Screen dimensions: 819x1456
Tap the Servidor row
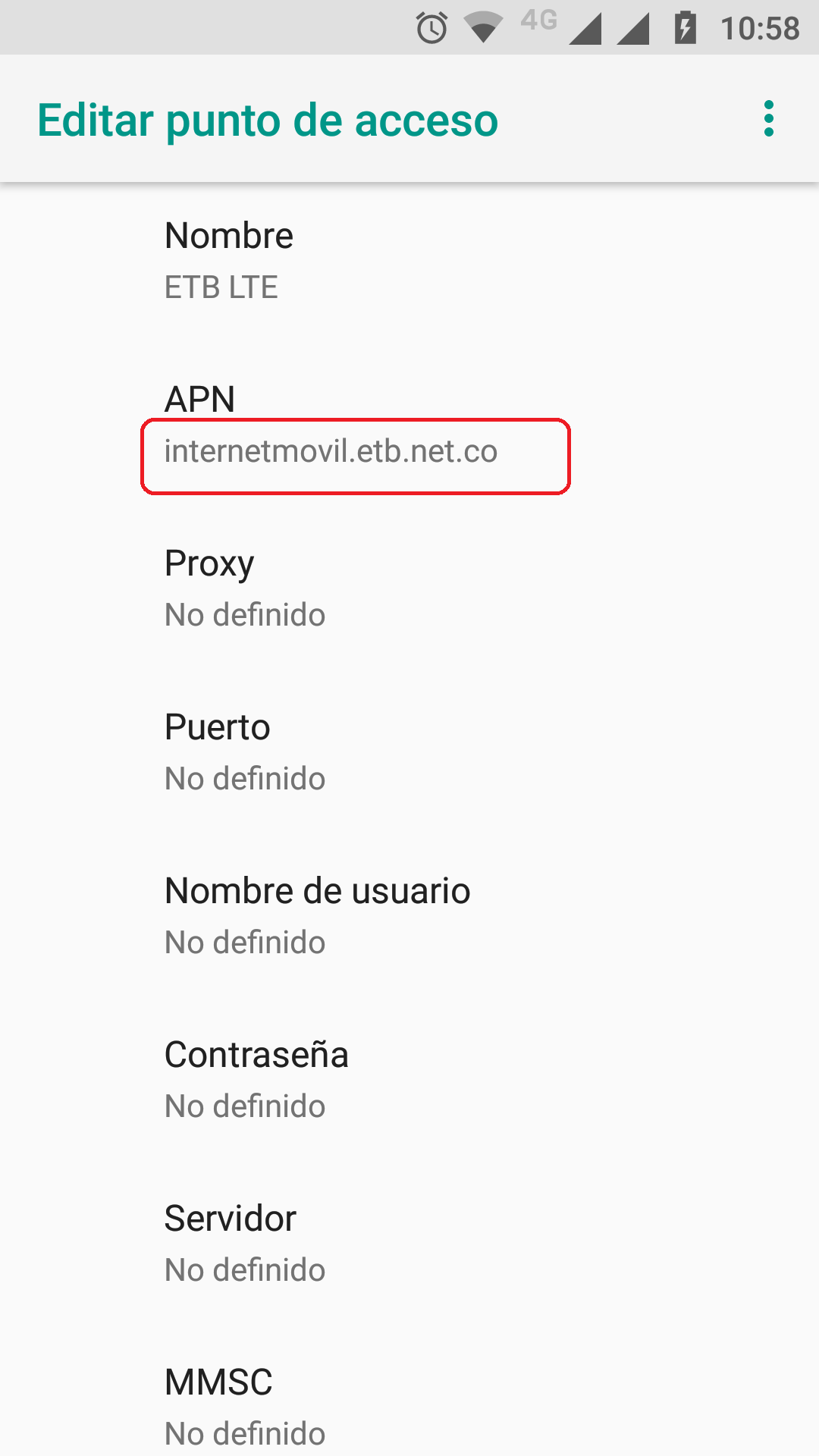coord(409,1243)
